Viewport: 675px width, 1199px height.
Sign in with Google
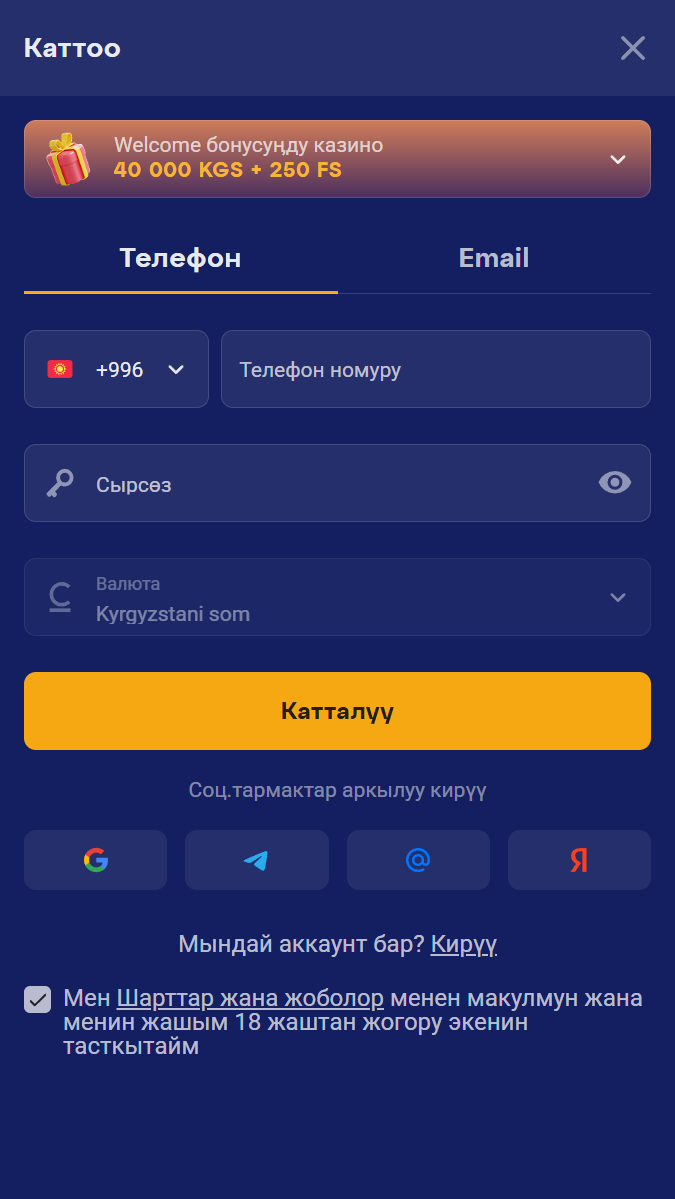pyautogui.click(x=95, y=860)
